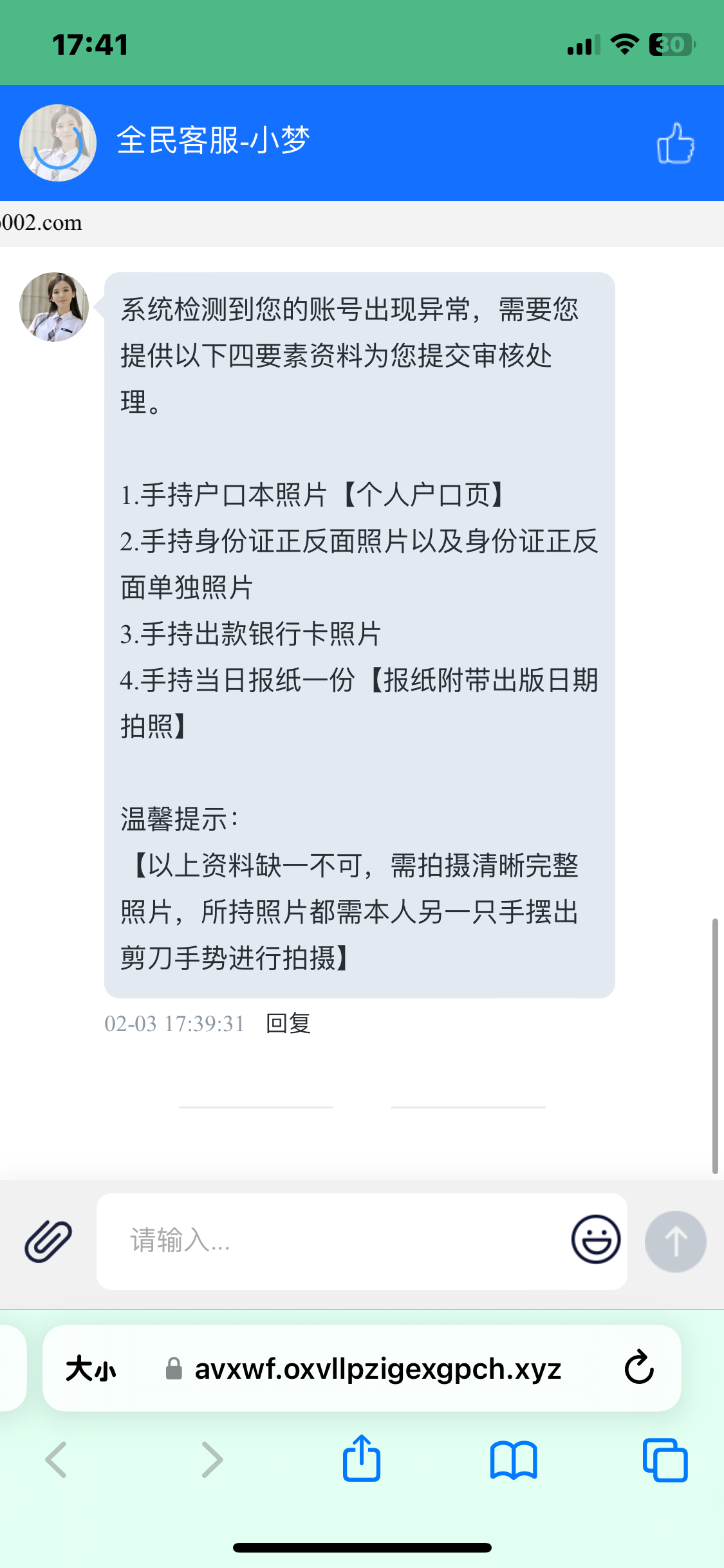Tap the 全民客服-小梦 header avatar
This screenshot has width=724, height=1568.
click(x=58, y=143)
